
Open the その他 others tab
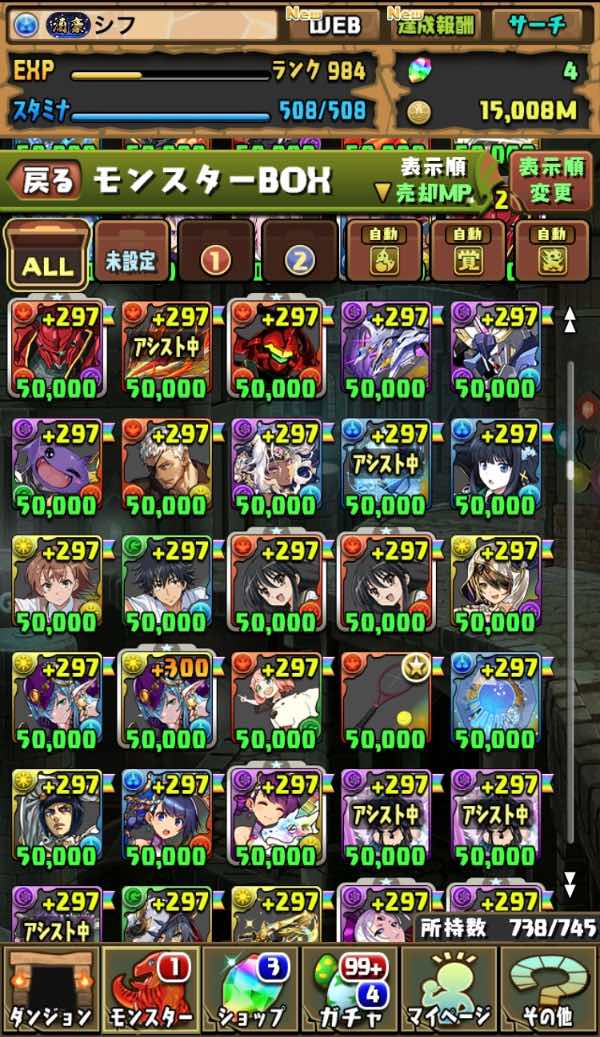[x=548, y=989]
